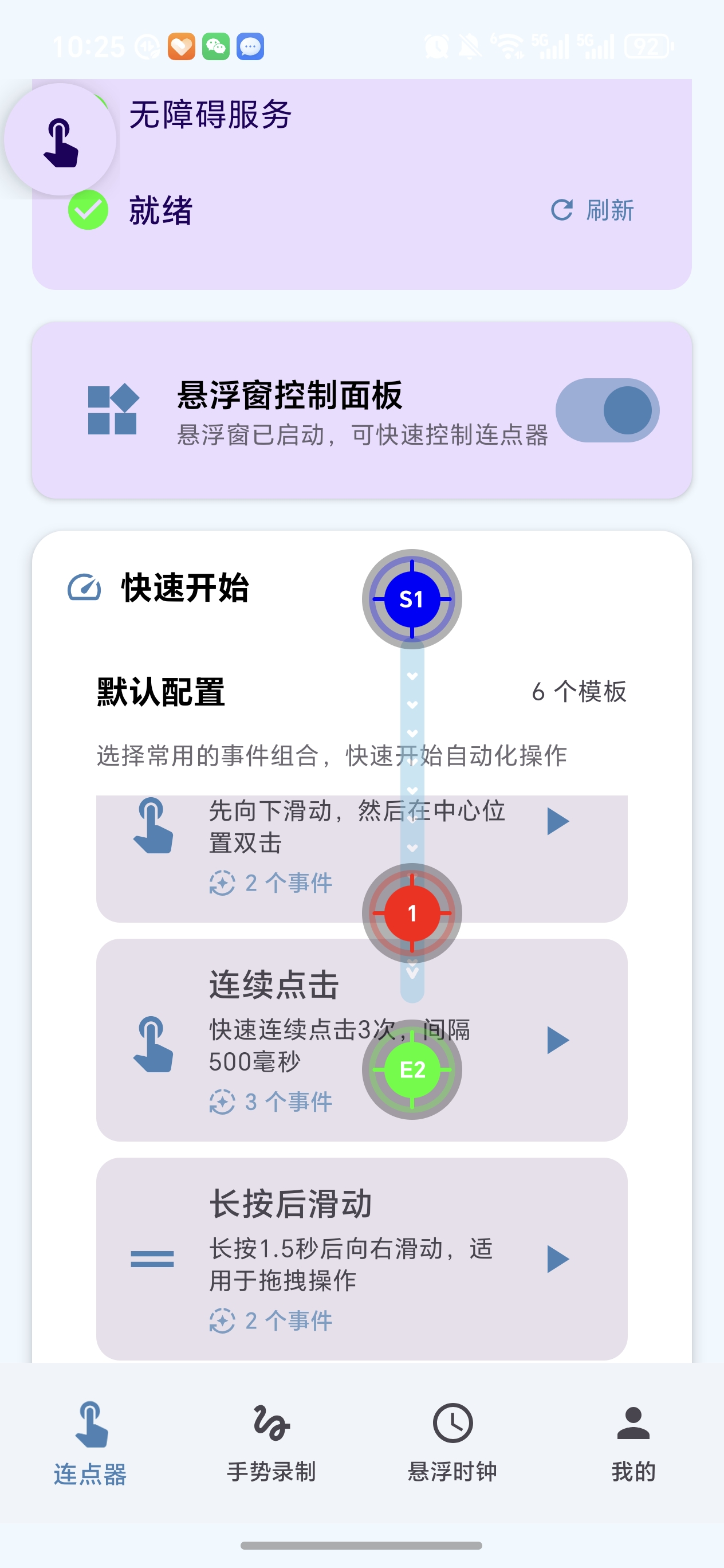Image resolution: width=724 pixels, height=1568 pixels.
Task: Open the 我的 profile tab
Action: pyautogui.click(x=634, y=1444)
